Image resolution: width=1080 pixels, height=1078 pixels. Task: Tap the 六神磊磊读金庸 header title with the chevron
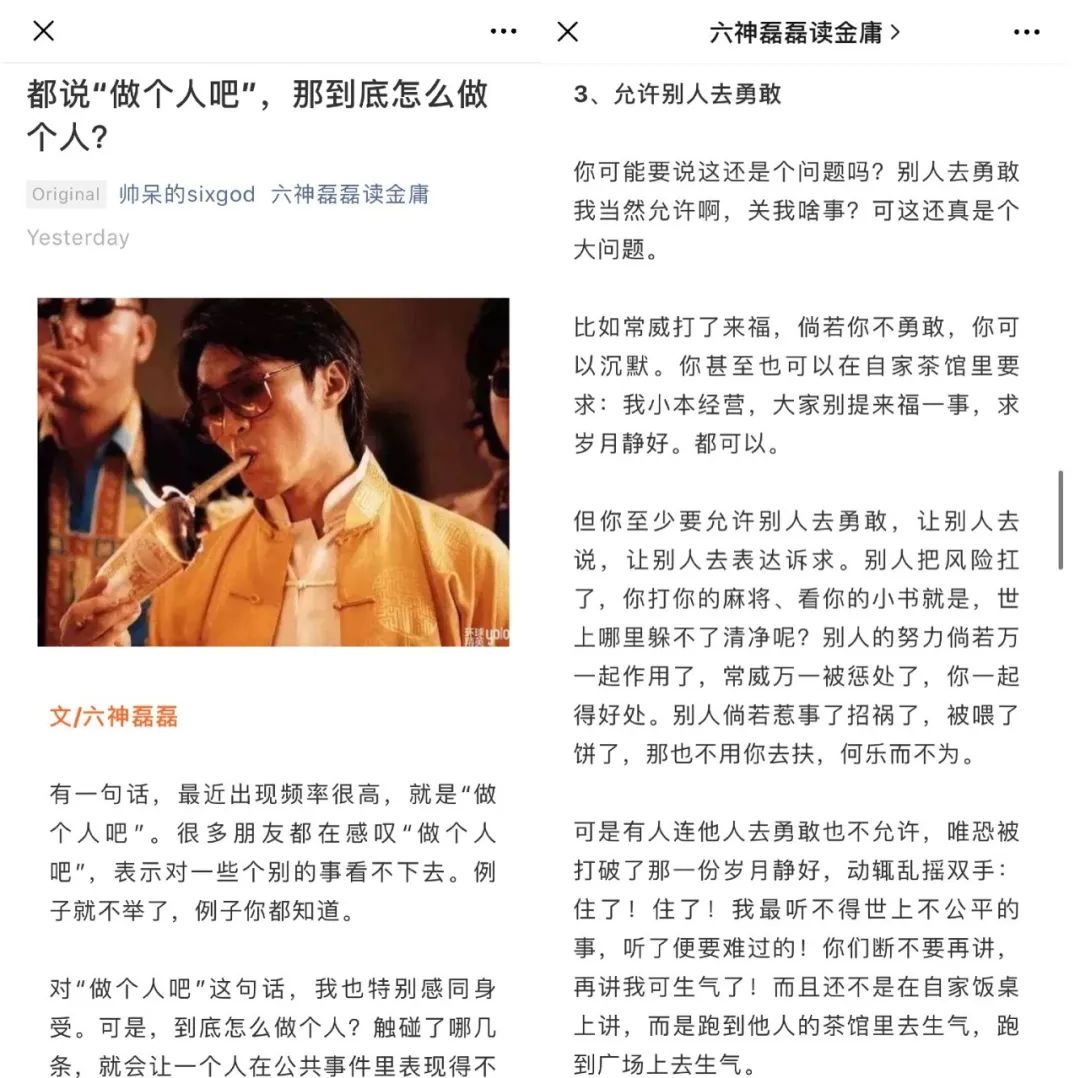(804, 32)
